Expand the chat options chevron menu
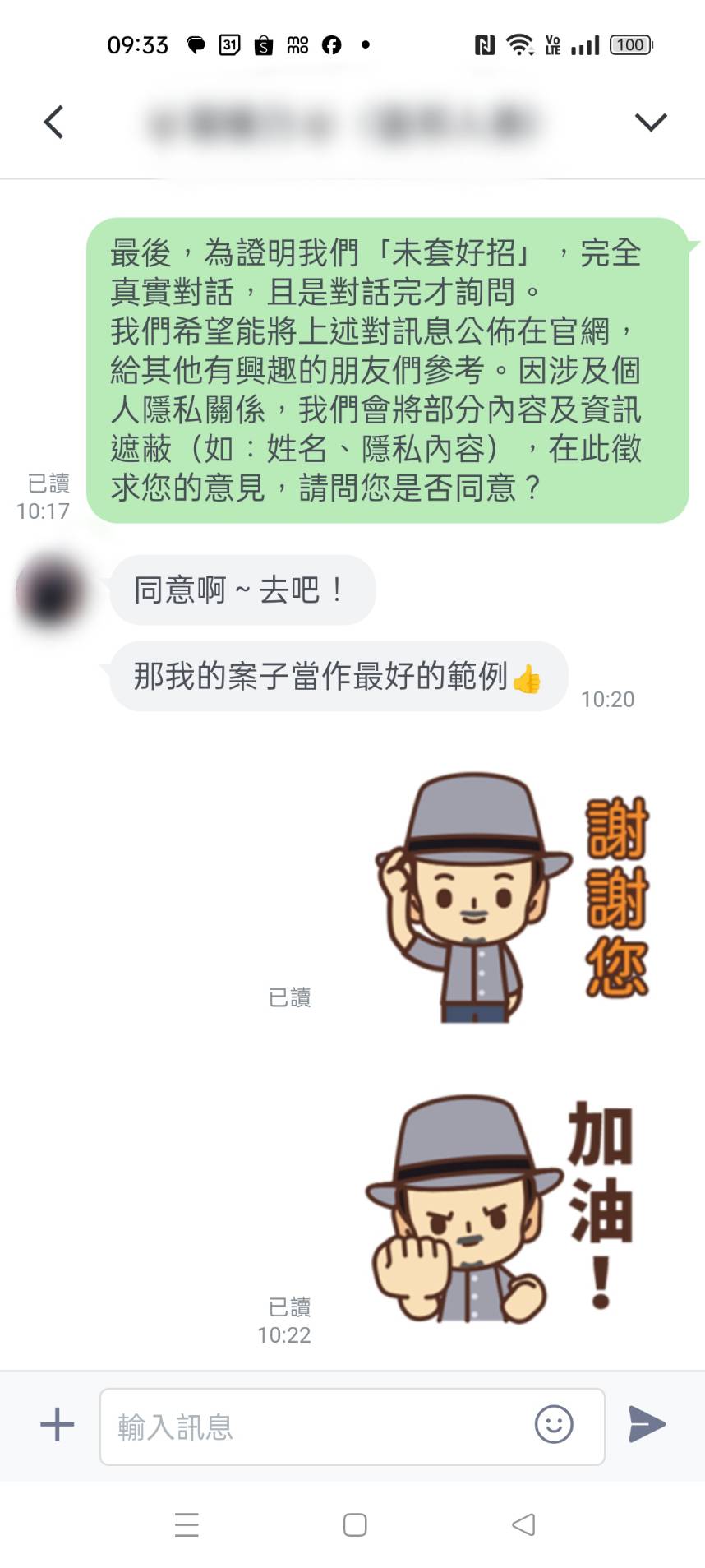Viewport: 705px width, 1568px height. tap(650, 123)
